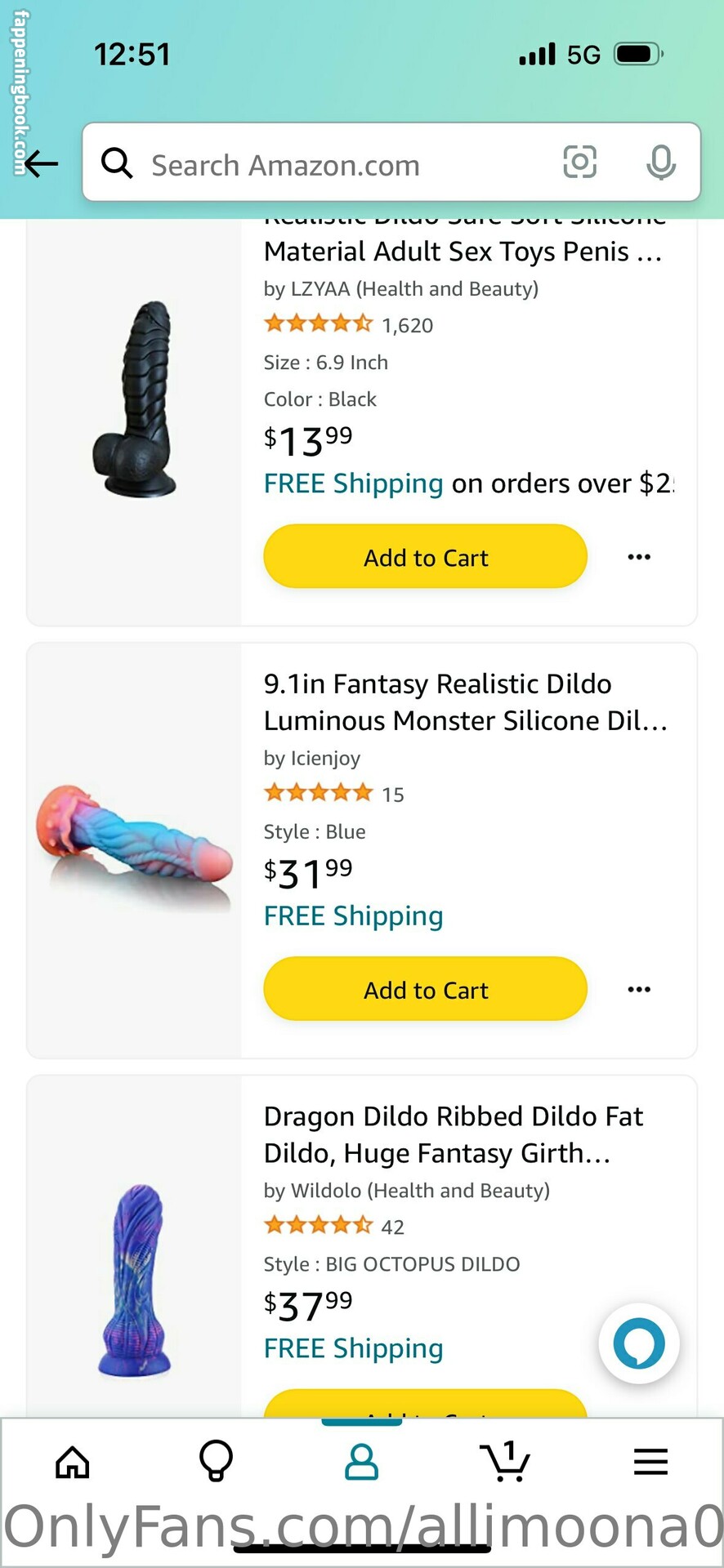Open more options for the Icienjoy item
The image size is (724, 1568).
[639, 990]
